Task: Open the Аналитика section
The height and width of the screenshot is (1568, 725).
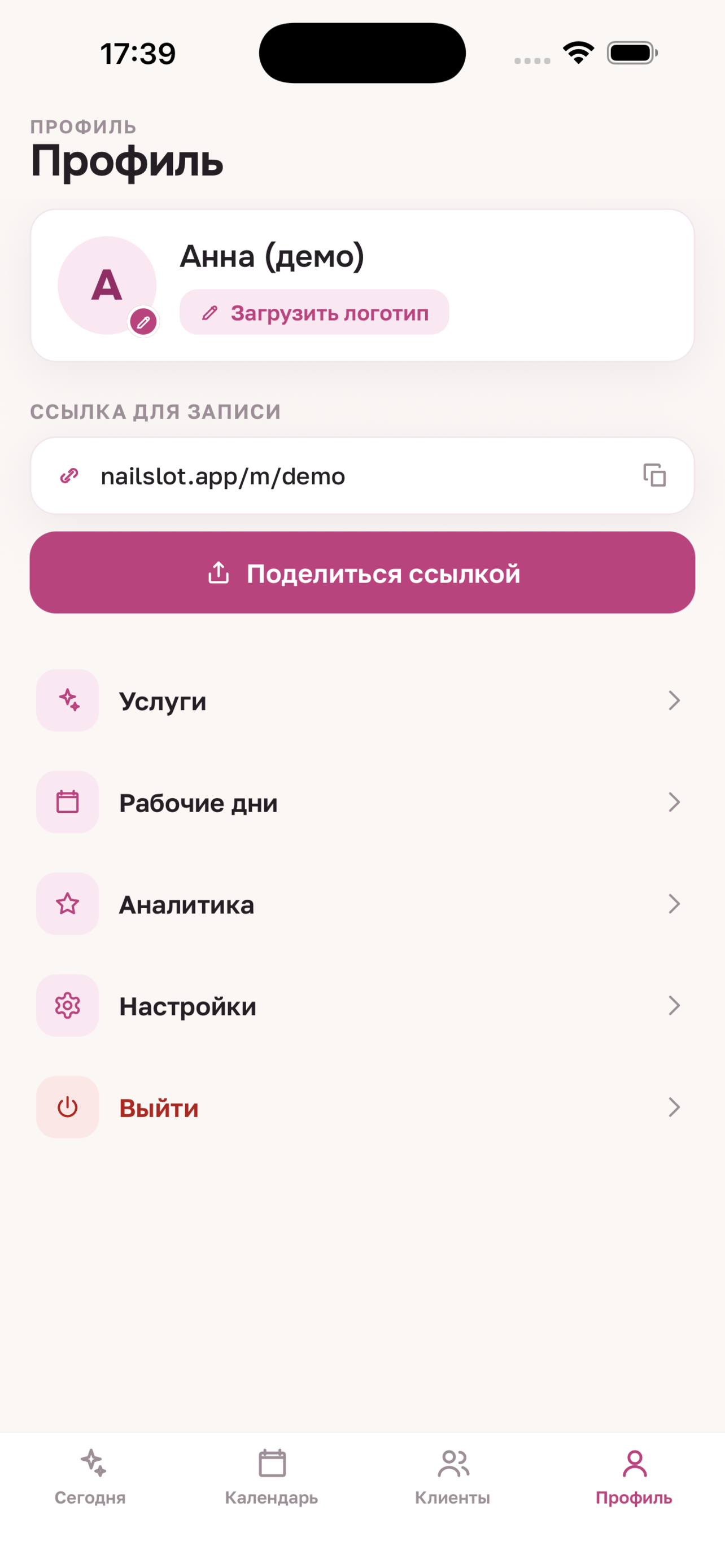Action: pos(362,904)
